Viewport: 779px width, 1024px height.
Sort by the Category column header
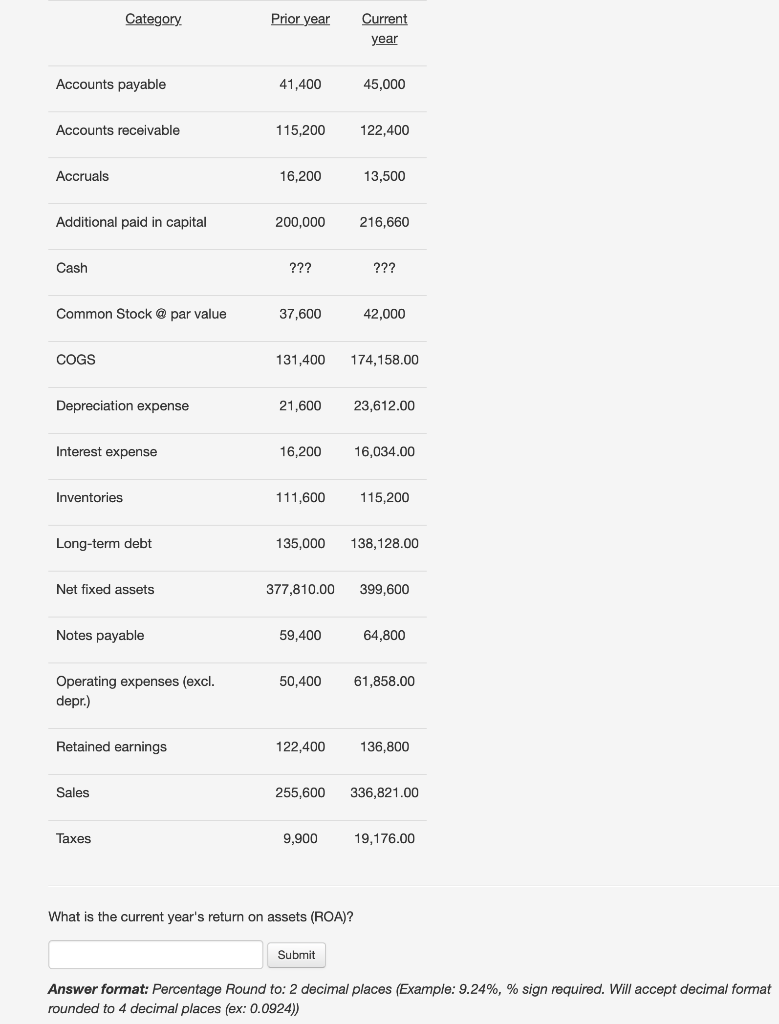(152, 19)
